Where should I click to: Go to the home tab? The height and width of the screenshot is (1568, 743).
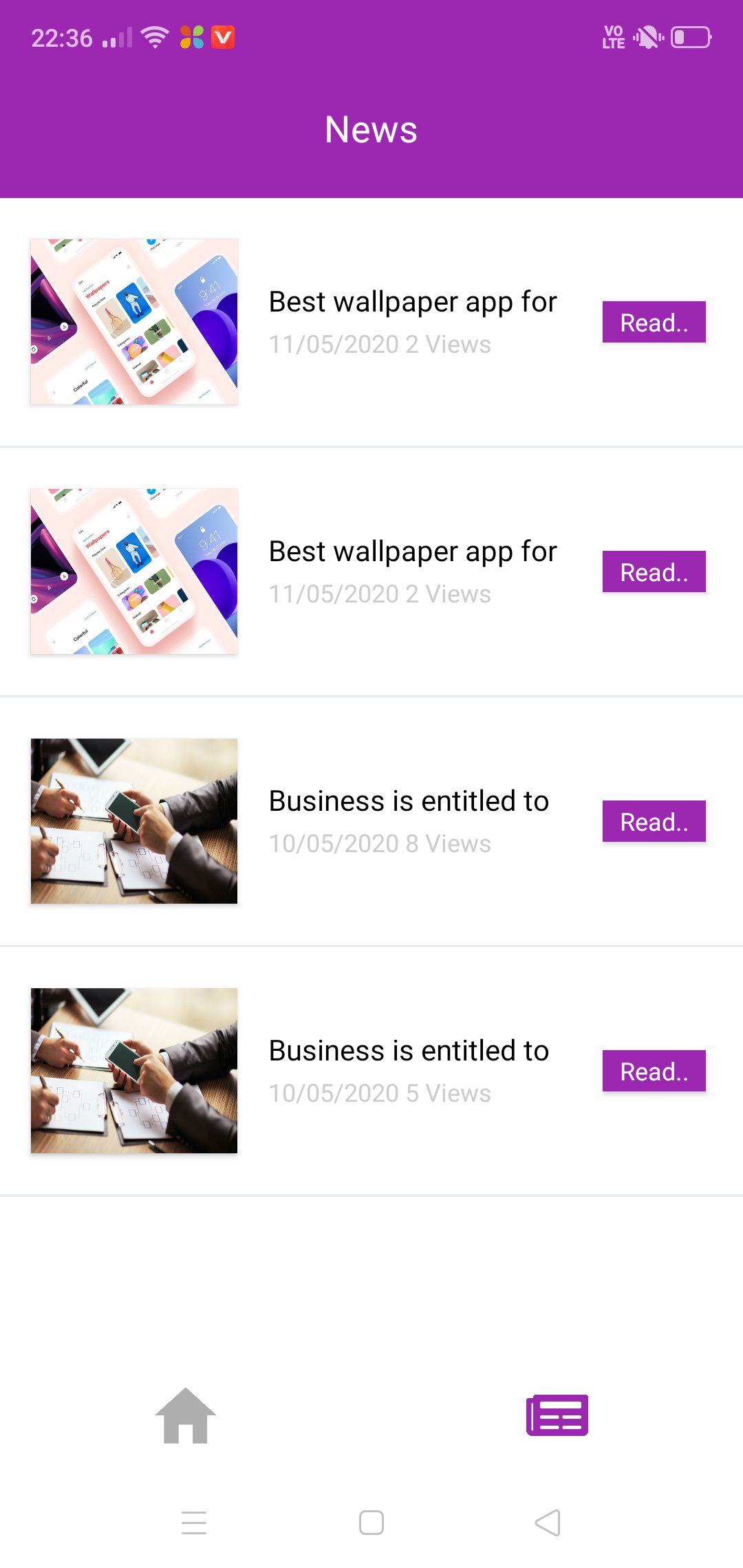[x=186, y=1415]
